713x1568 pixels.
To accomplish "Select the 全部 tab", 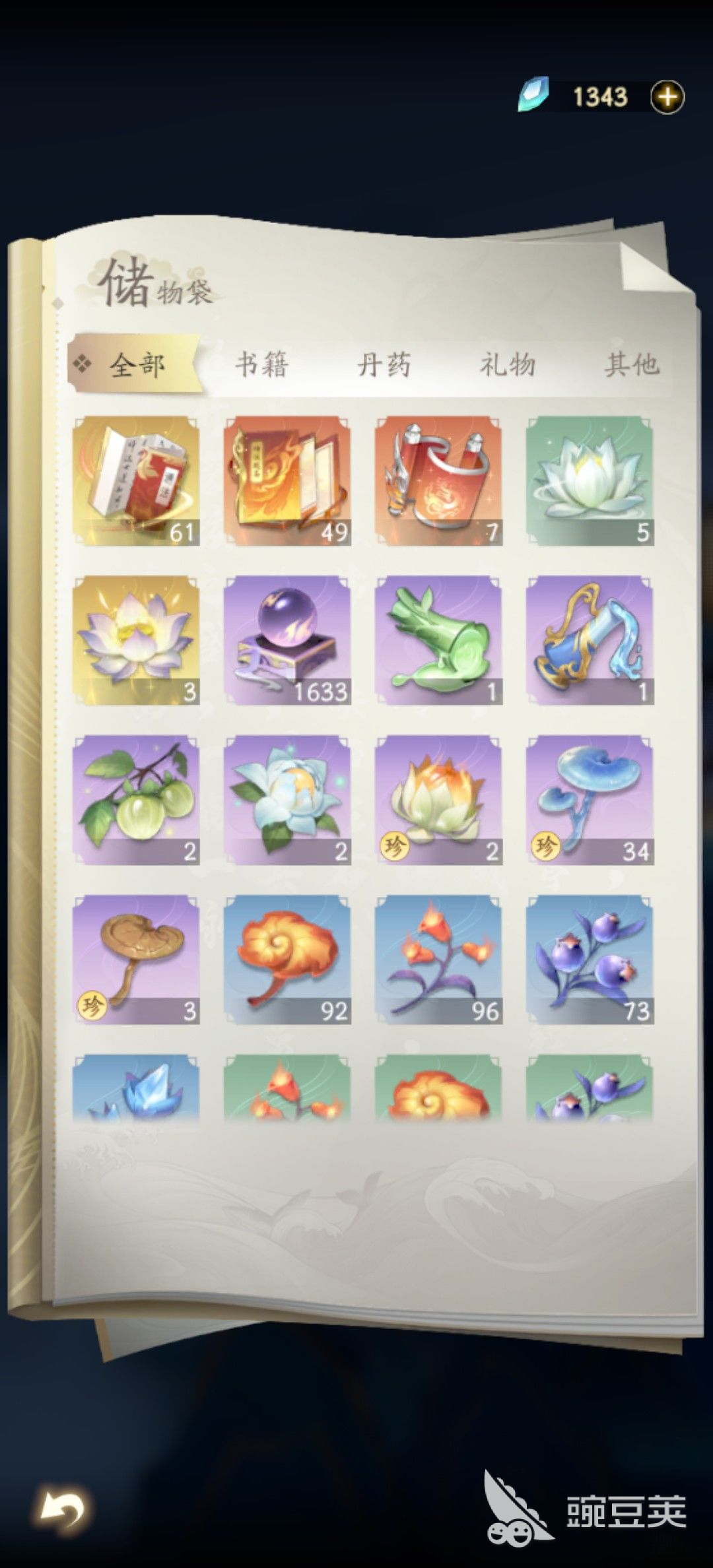I will click(136, 364).
